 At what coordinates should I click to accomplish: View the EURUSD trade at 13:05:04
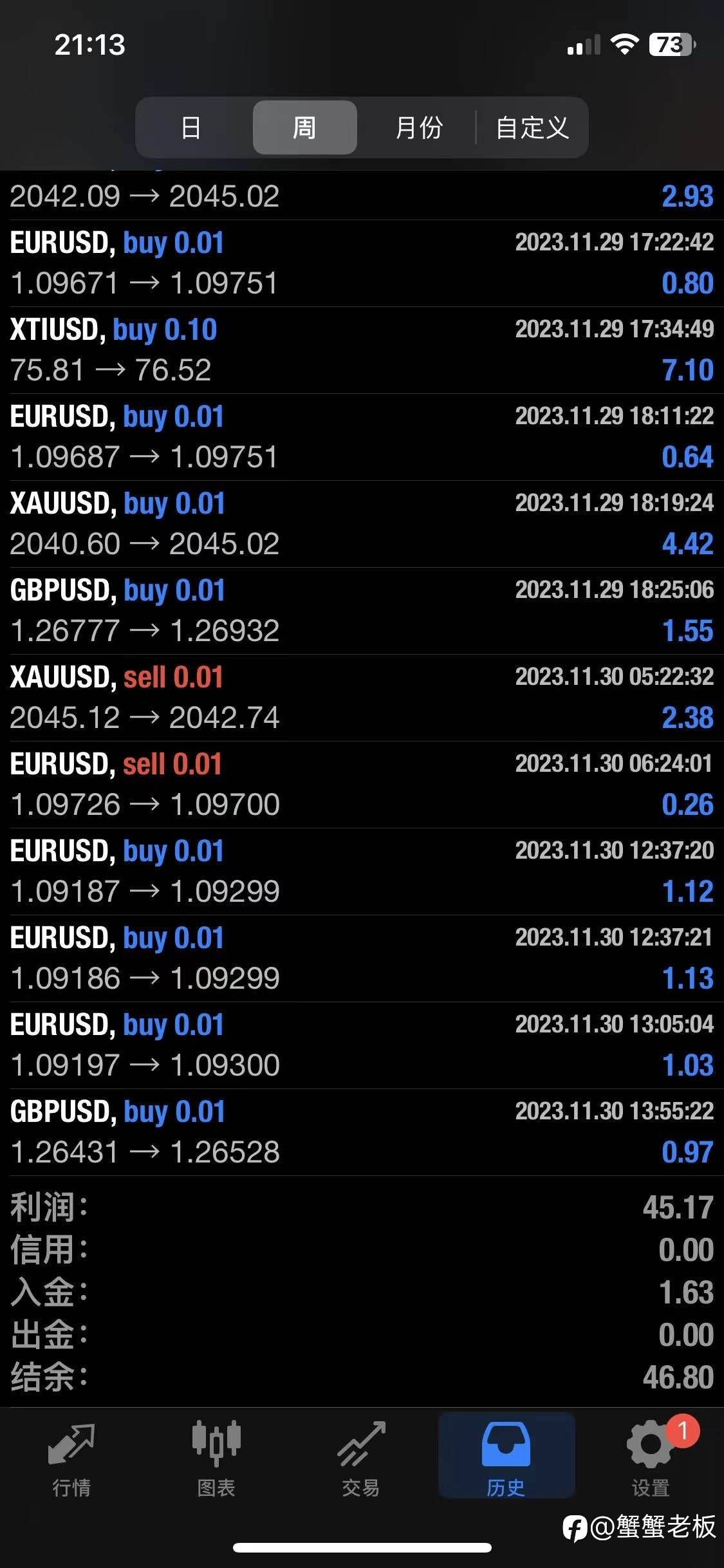[362, 1045]
